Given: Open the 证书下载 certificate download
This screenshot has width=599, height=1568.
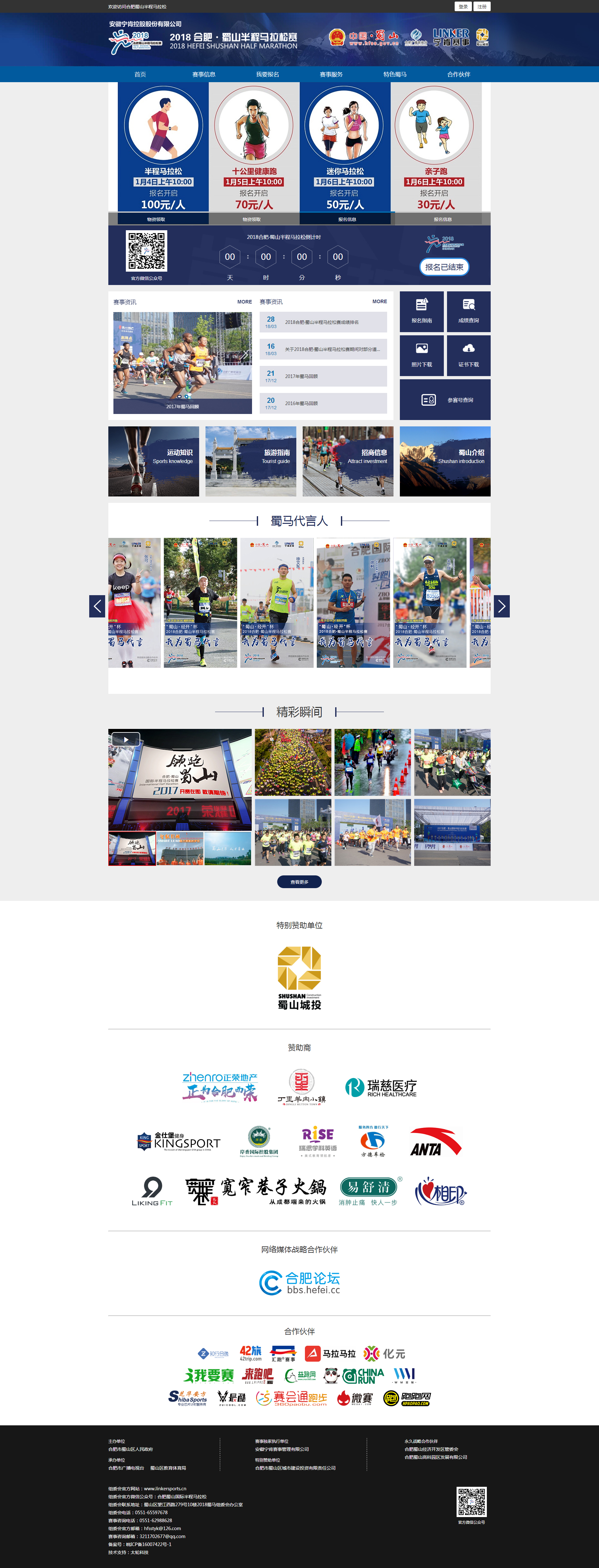Looking at the screenshot, I should point(468,355).
